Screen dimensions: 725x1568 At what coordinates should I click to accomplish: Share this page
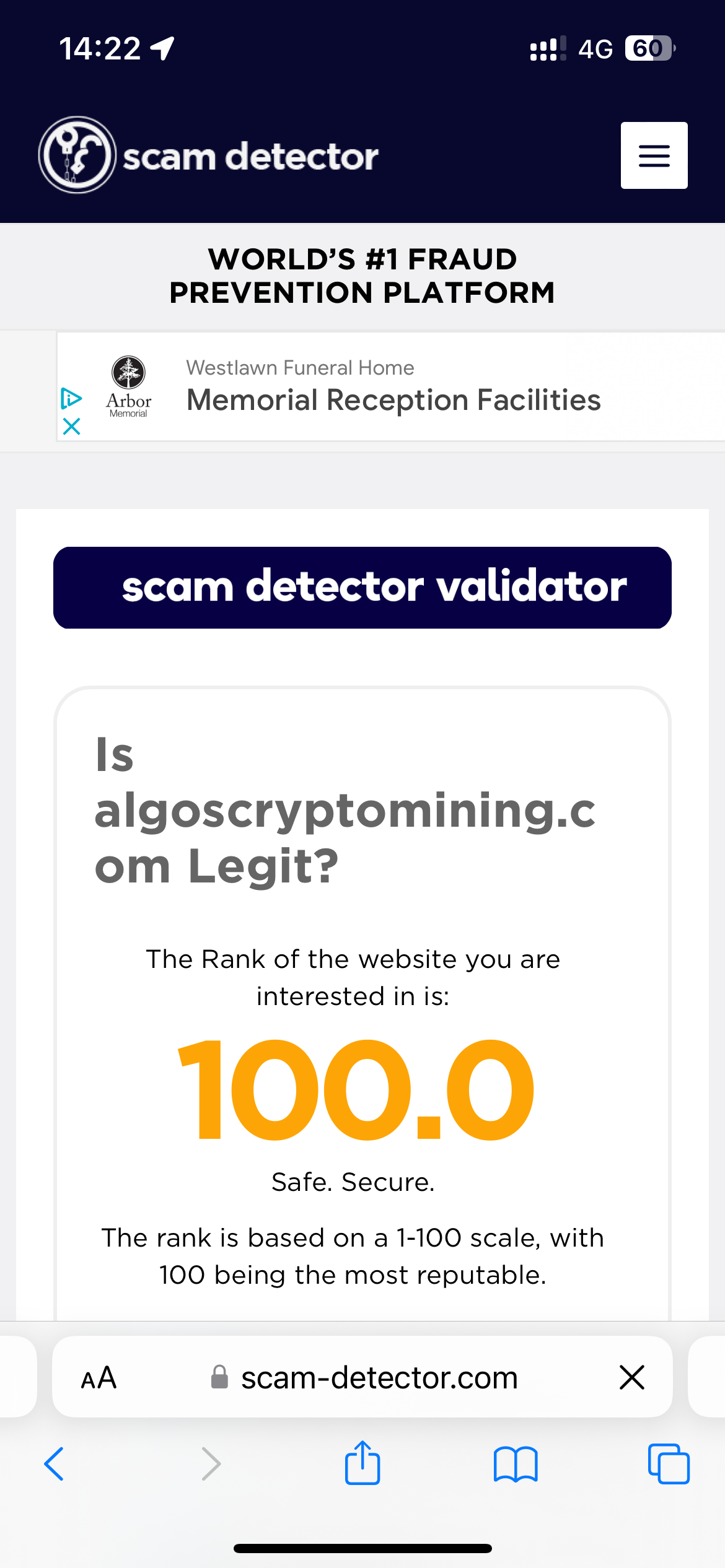(x=362, y=1463)
